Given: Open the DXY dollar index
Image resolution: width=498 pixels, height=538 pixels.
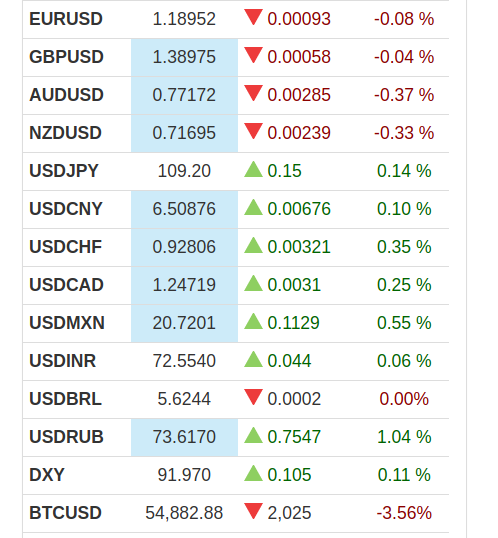Looking at the screenshot, I should click(x=47, y=475).
